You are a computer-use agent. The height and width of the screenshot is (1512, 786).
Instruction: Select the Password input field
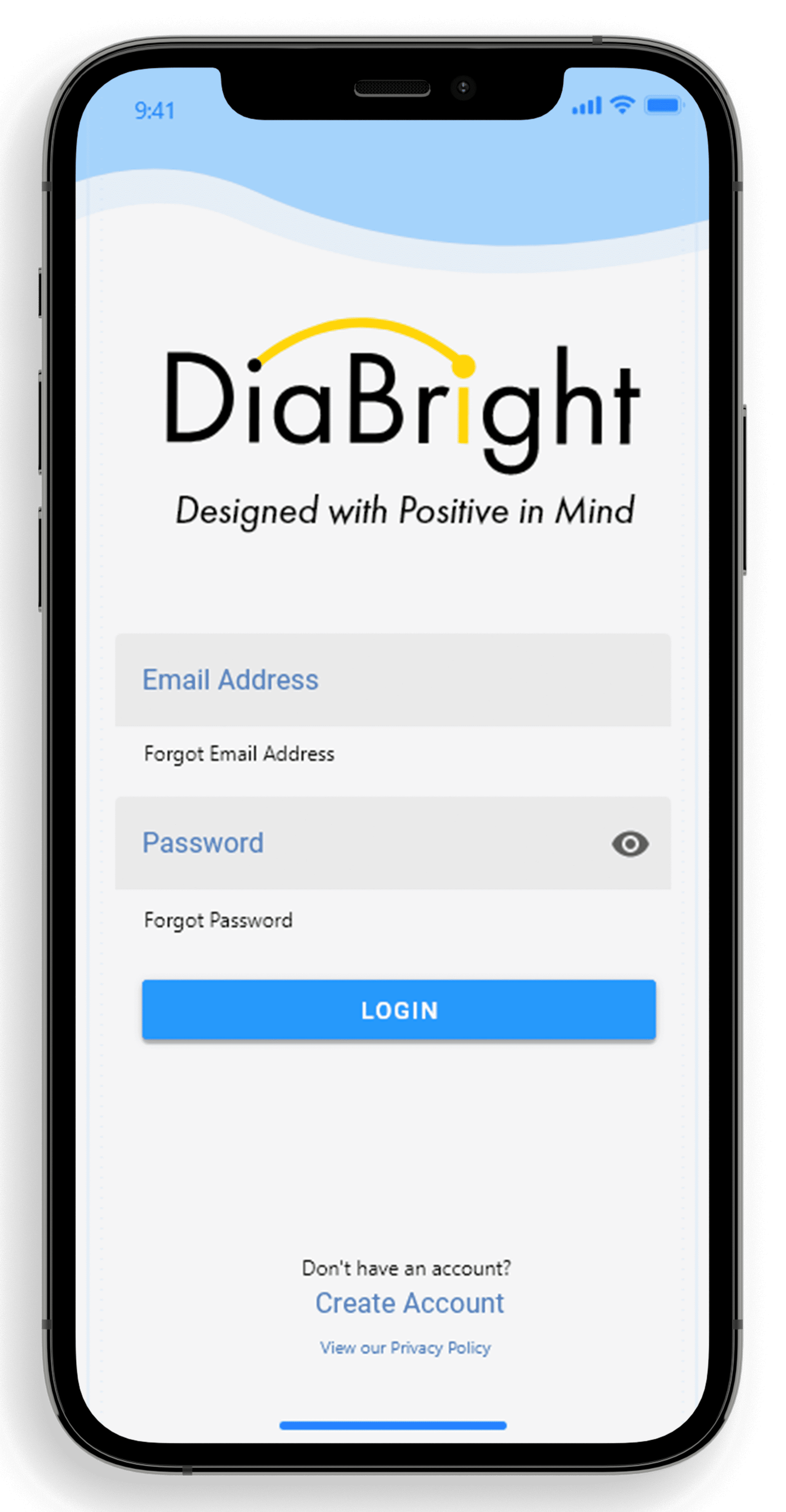pyautogui.click(x=364, y=843)
